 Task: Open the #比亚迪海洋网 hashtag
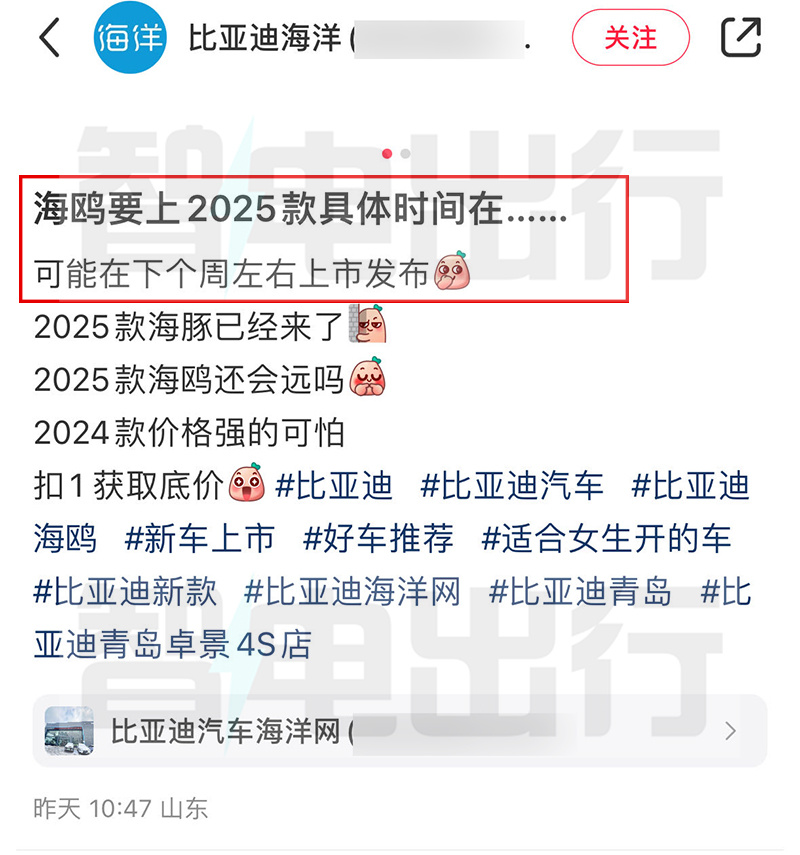click(x=352, y=591)
